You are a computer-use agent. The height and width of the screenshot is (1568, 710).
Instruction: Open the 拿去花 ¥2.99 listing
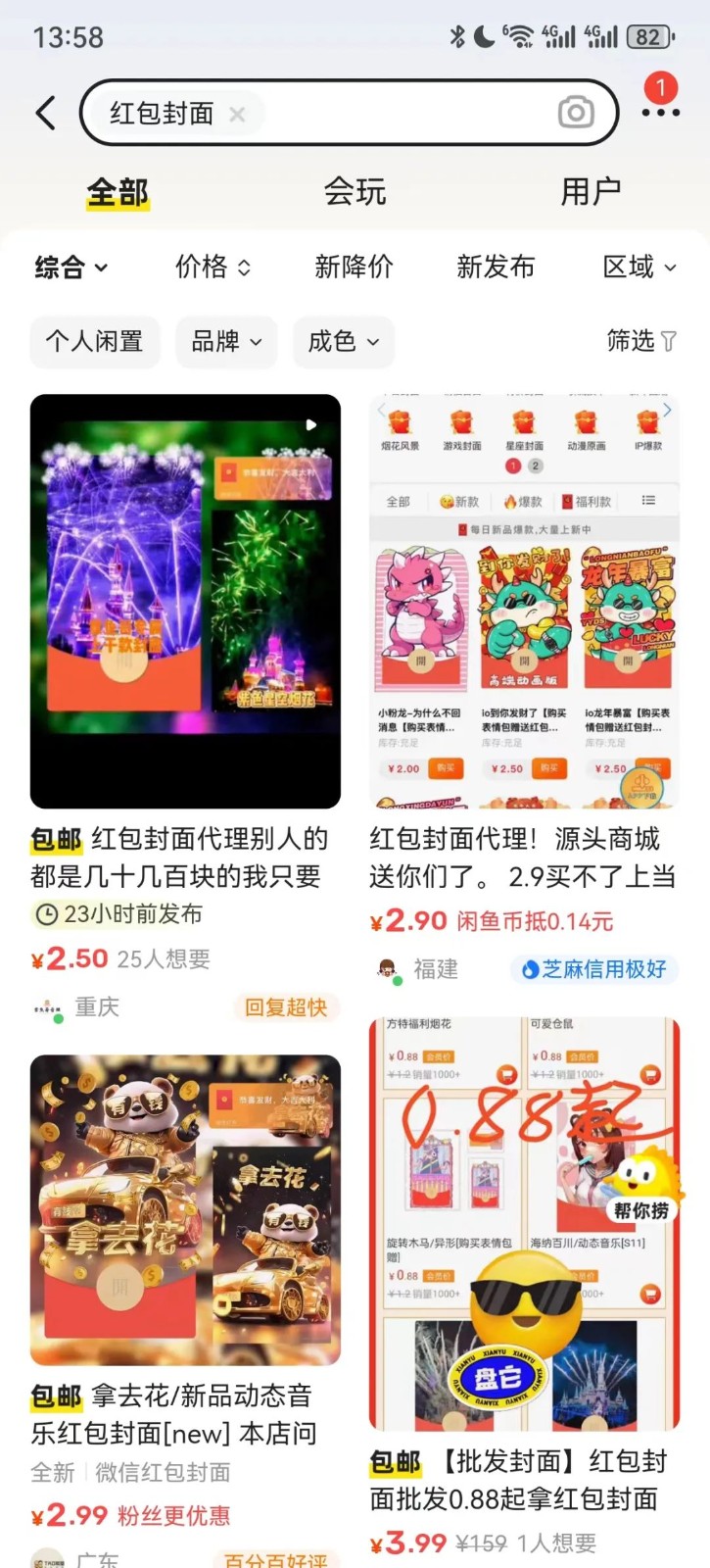(185, 1209)
